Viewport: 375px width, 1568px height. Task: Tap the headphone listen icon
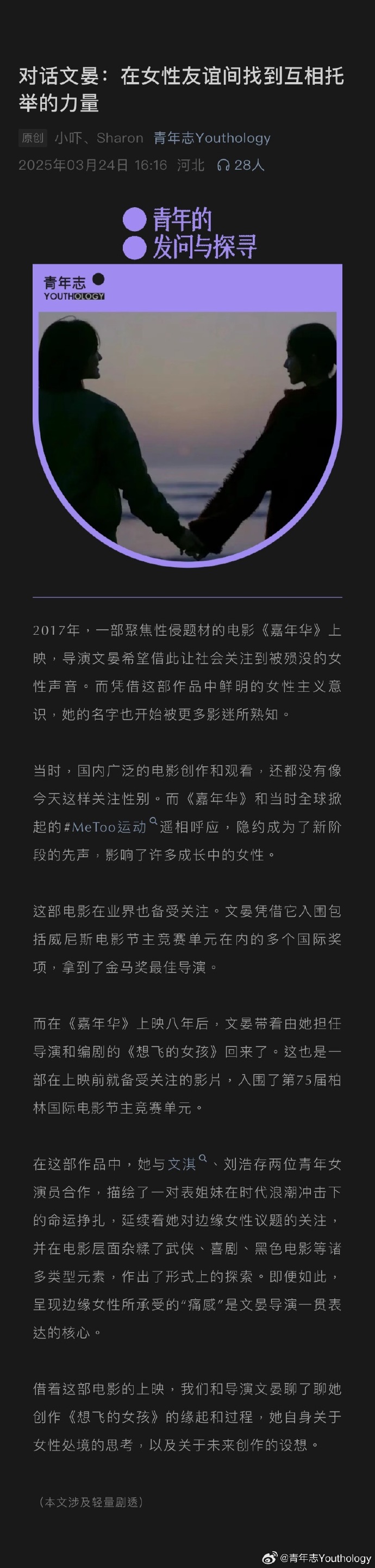tap(223, 165)
